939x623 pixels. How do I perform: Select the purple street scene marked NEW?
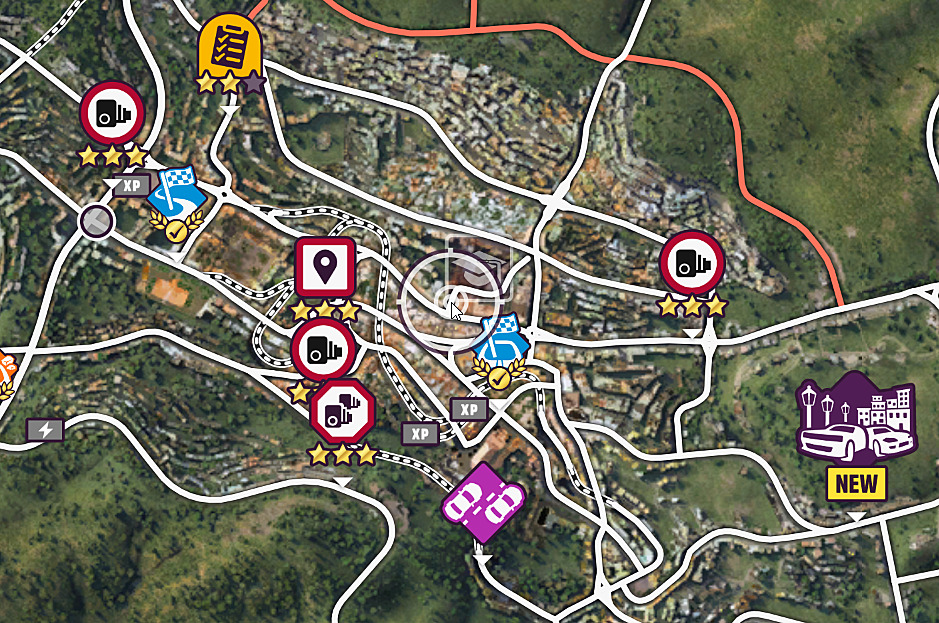856,419
